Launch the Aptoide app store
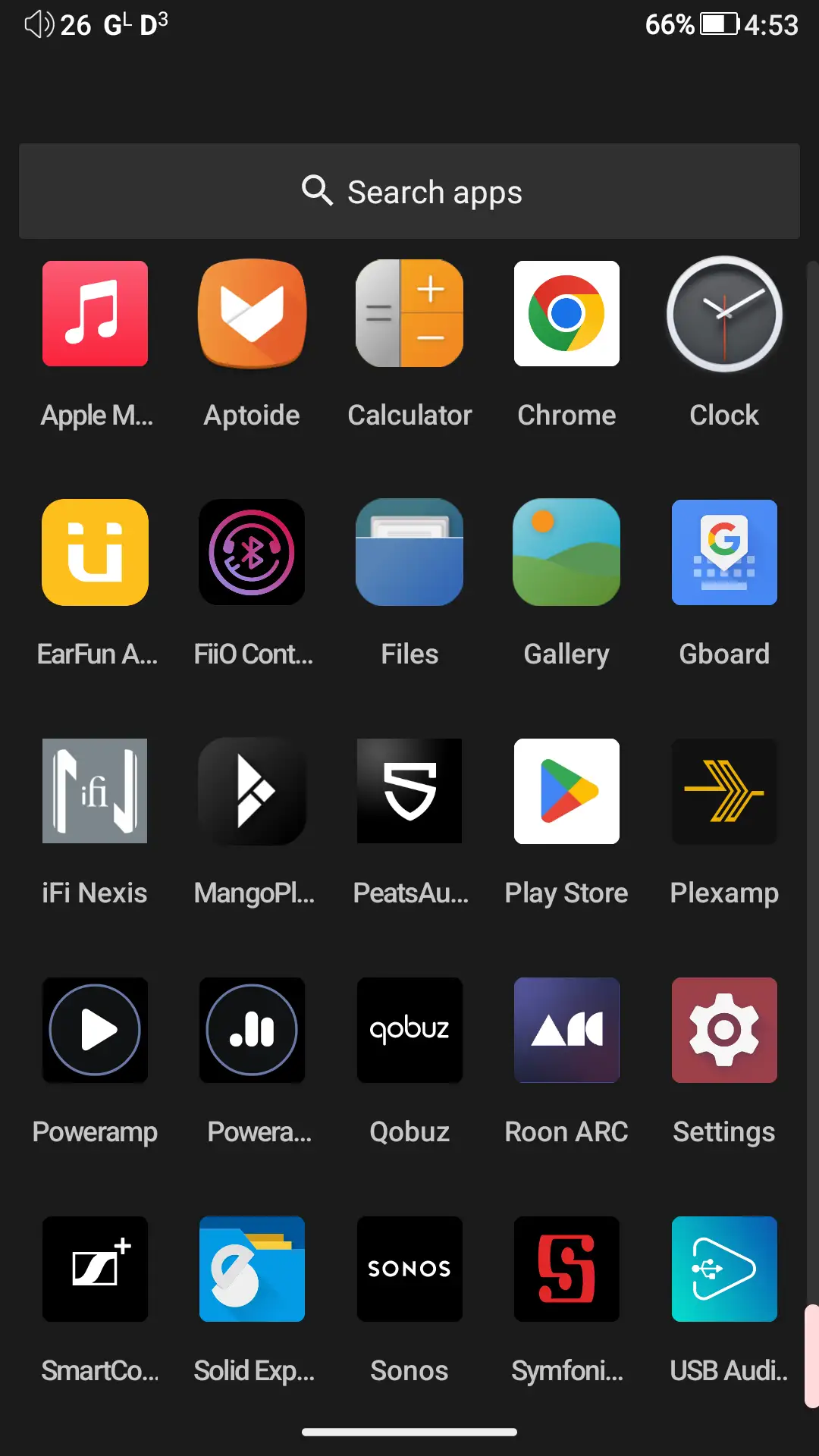Screen dimensions: 819x1456 point(252,314)
